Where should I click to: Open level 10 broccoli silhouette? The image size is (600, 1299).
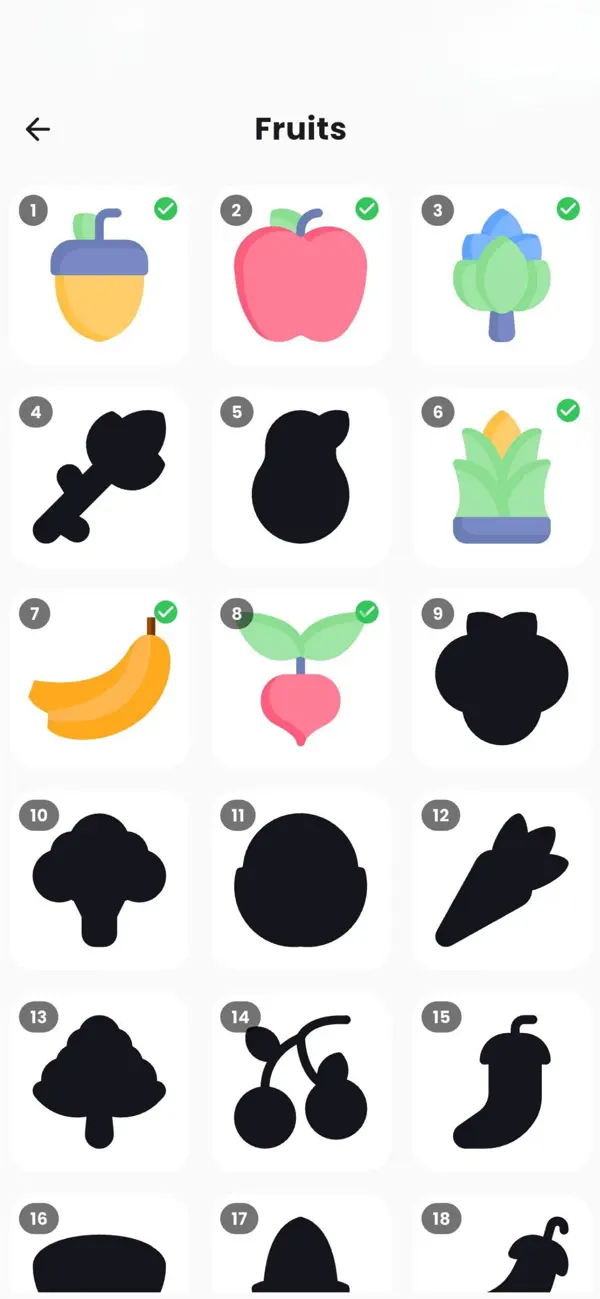(100, 880)
